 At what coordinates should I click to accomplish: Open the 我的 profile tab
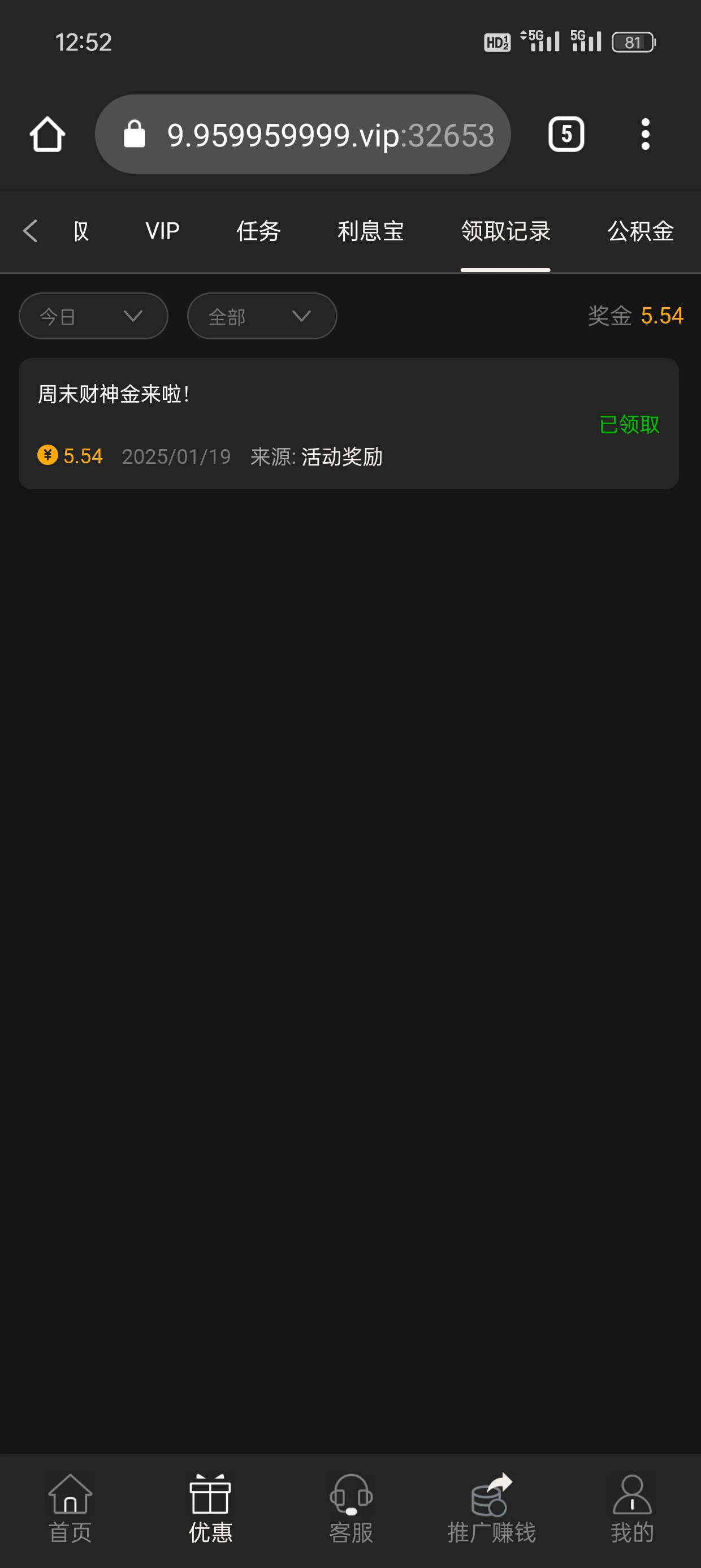tap(631, 1509)
